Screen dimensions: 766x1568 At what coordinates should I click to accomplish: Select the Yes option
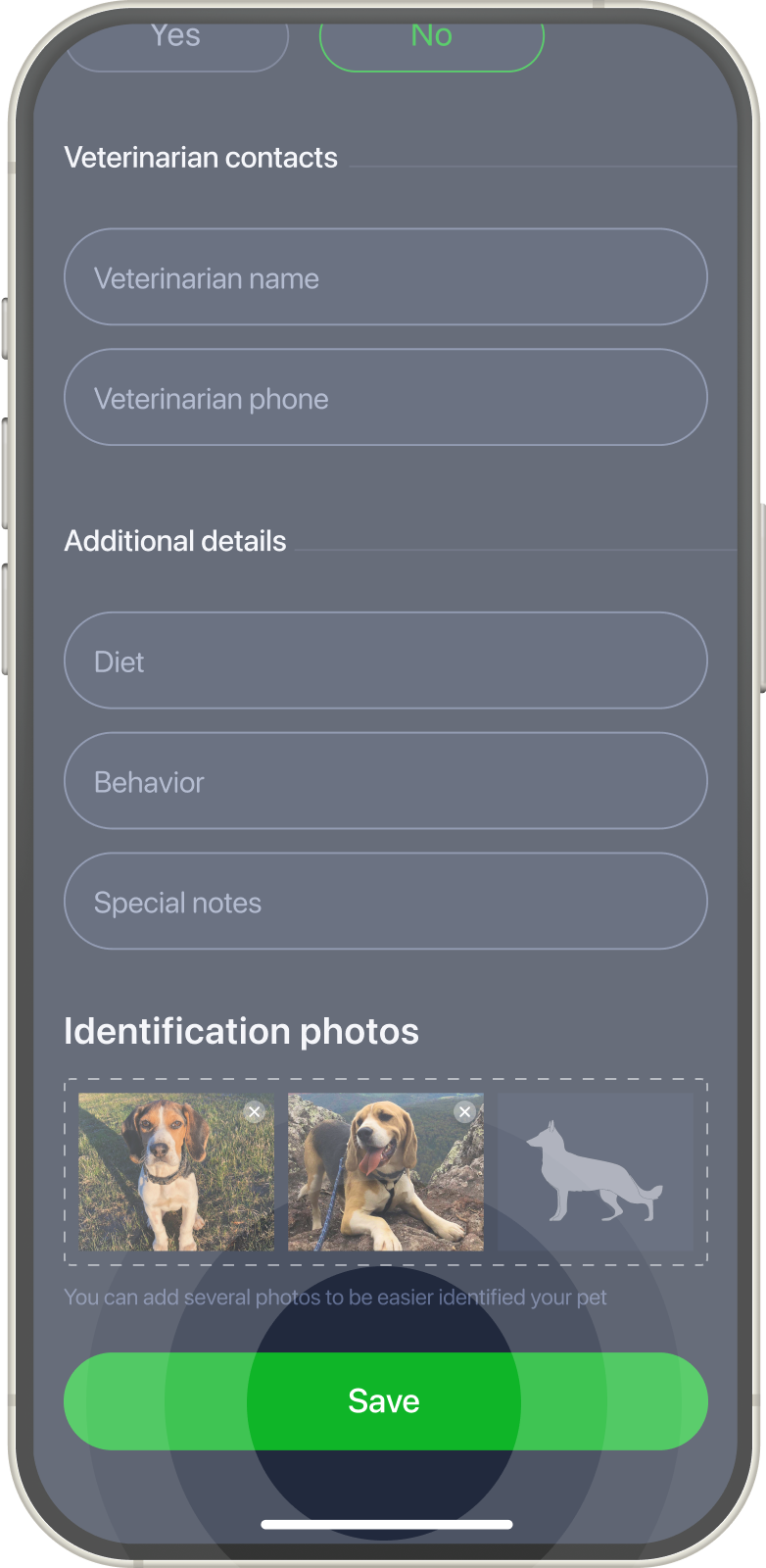click(x=176, y=41)
